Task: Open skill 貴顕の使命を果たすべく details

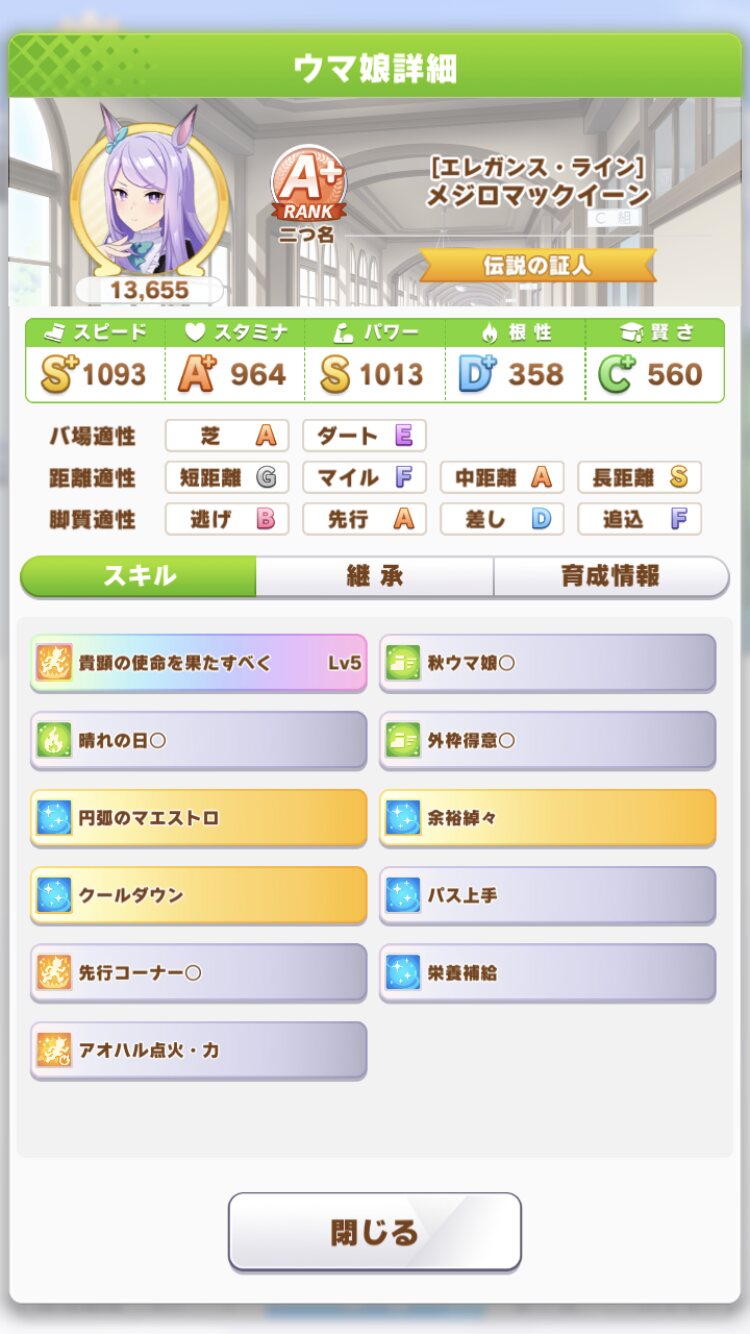Action: tap(198, 662)
